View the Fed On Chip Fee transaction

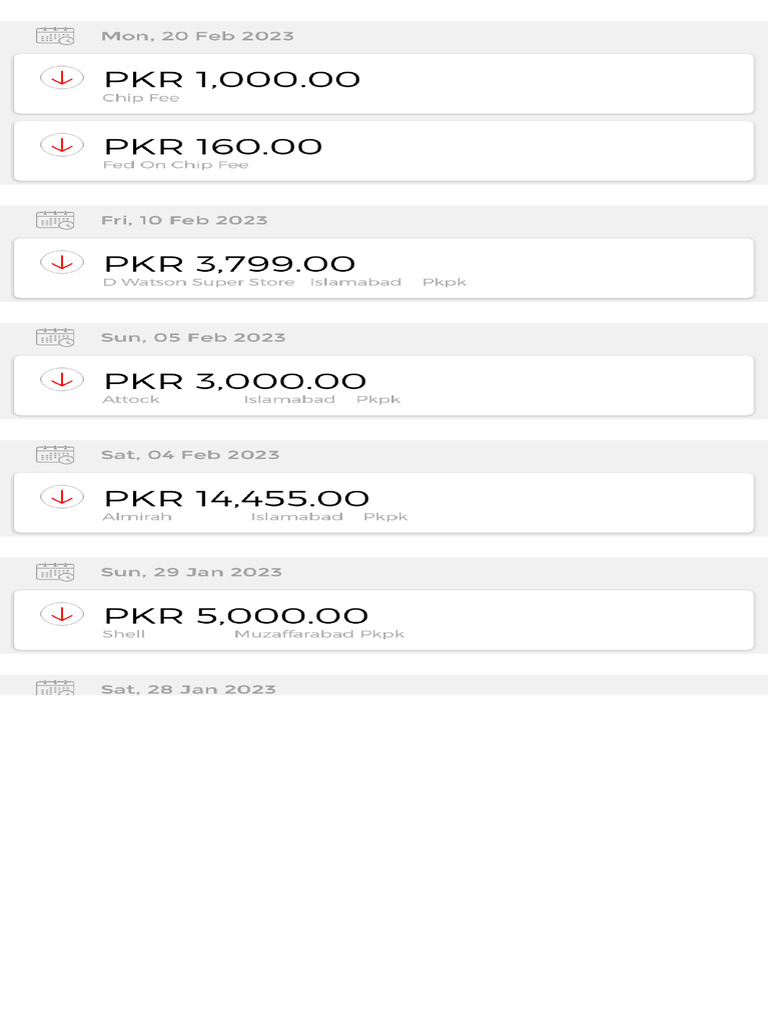(383, 151)
